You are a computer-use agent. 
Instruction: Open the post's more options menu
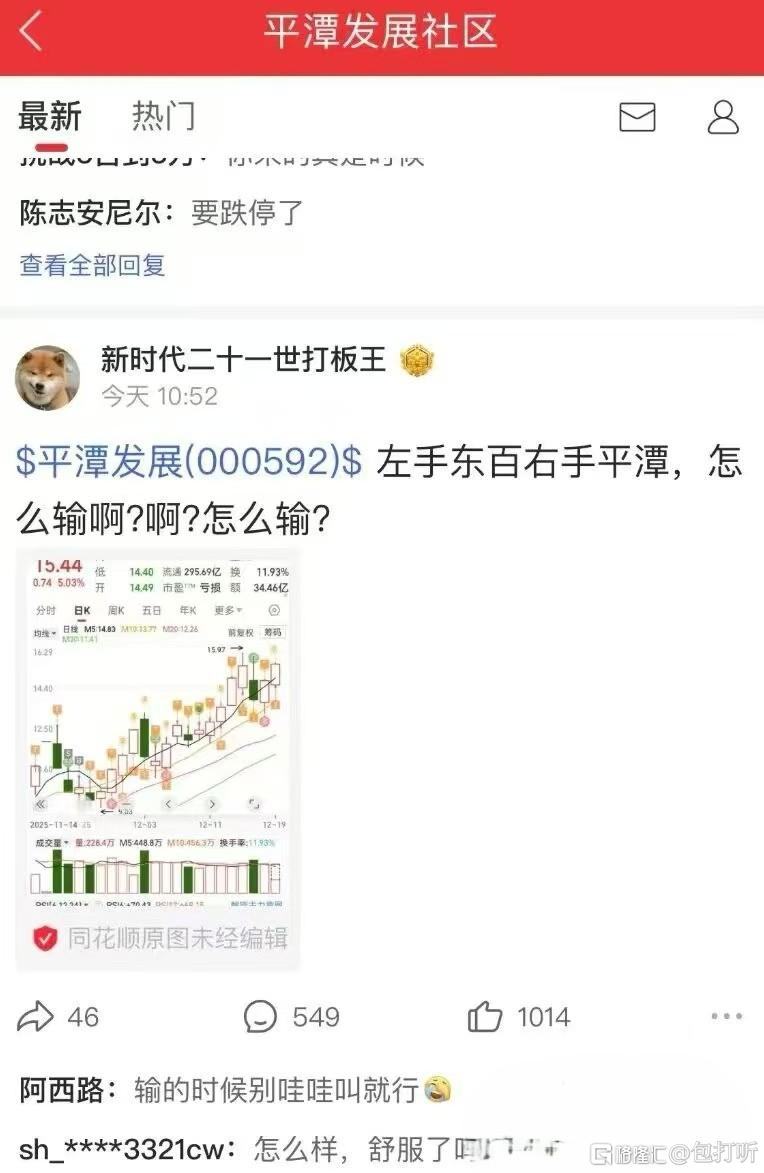726,1017
